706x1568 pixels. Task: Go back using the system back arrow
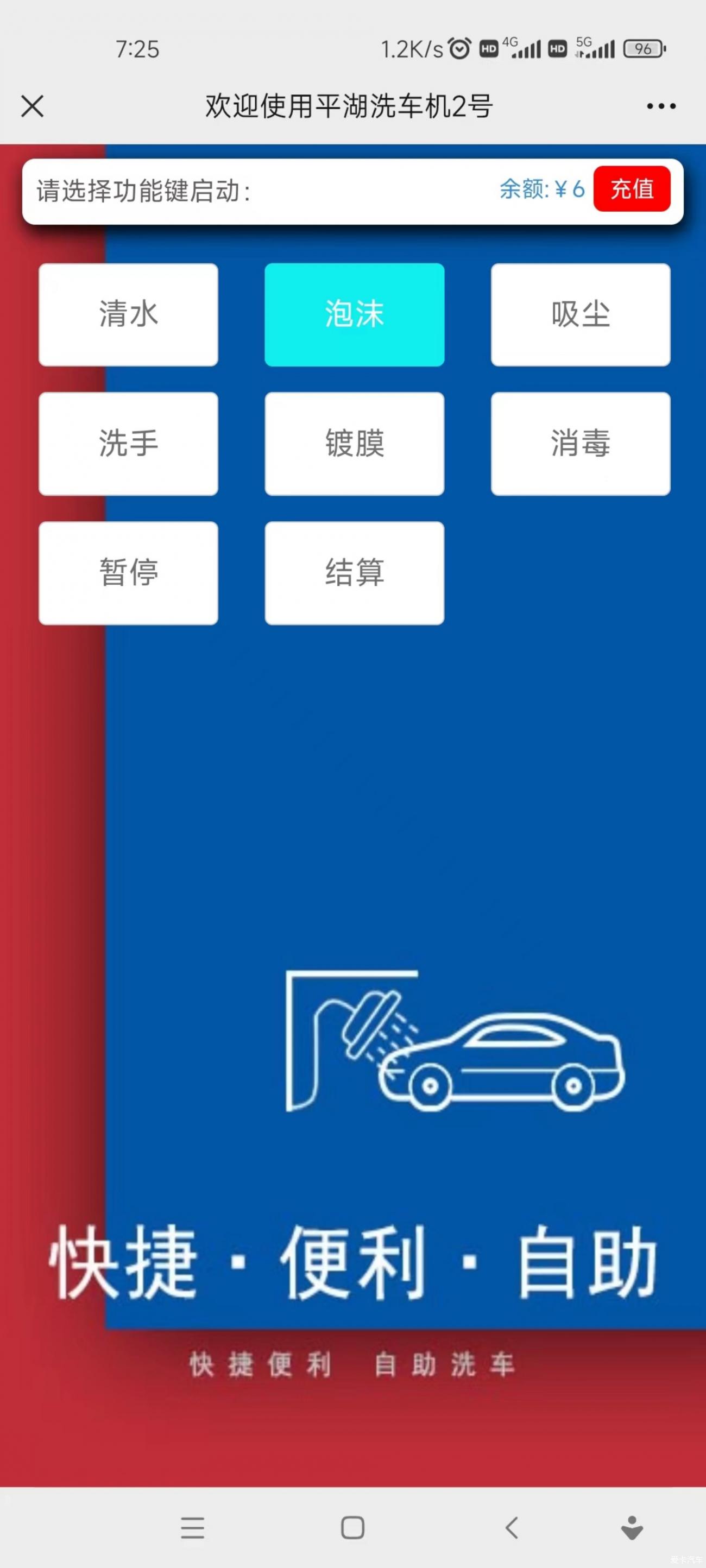click(512, 1527)
